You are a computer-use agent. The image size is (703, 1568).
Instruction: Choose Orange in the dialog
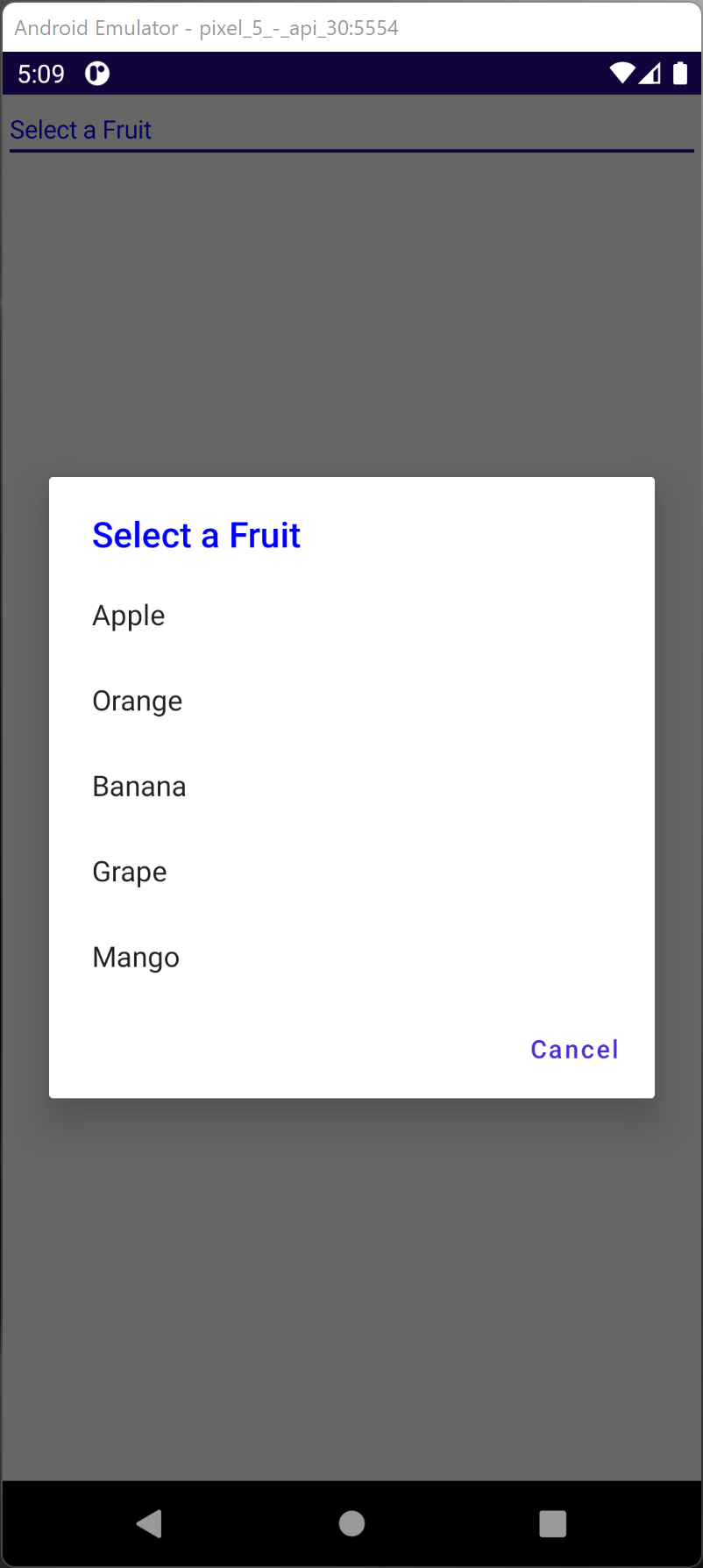pos(351,701)
